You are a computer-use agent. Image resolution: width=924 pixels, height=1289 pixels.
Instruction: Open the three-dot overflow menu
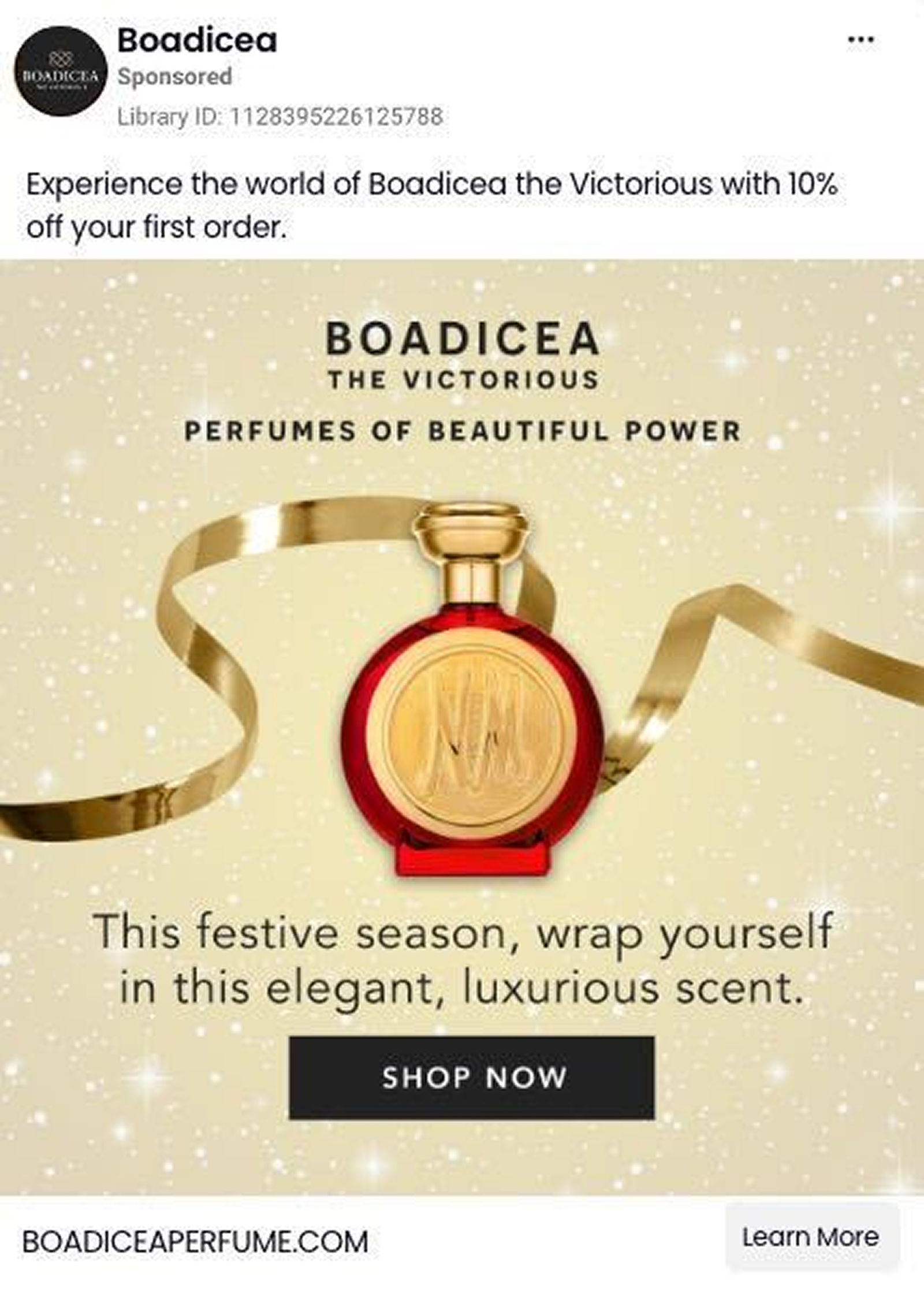click(860, 40)
